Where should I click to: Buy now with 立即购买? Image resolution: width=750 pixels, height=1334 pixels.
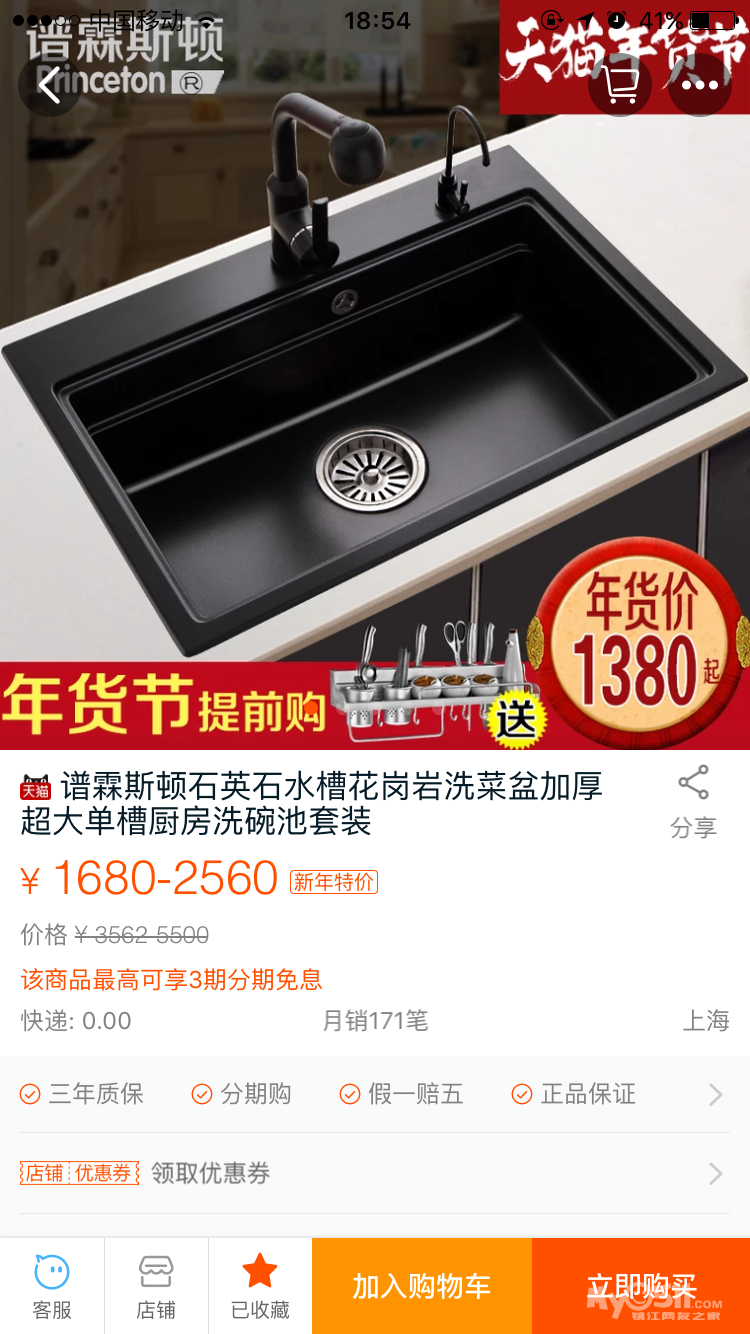coord(641,1286)
